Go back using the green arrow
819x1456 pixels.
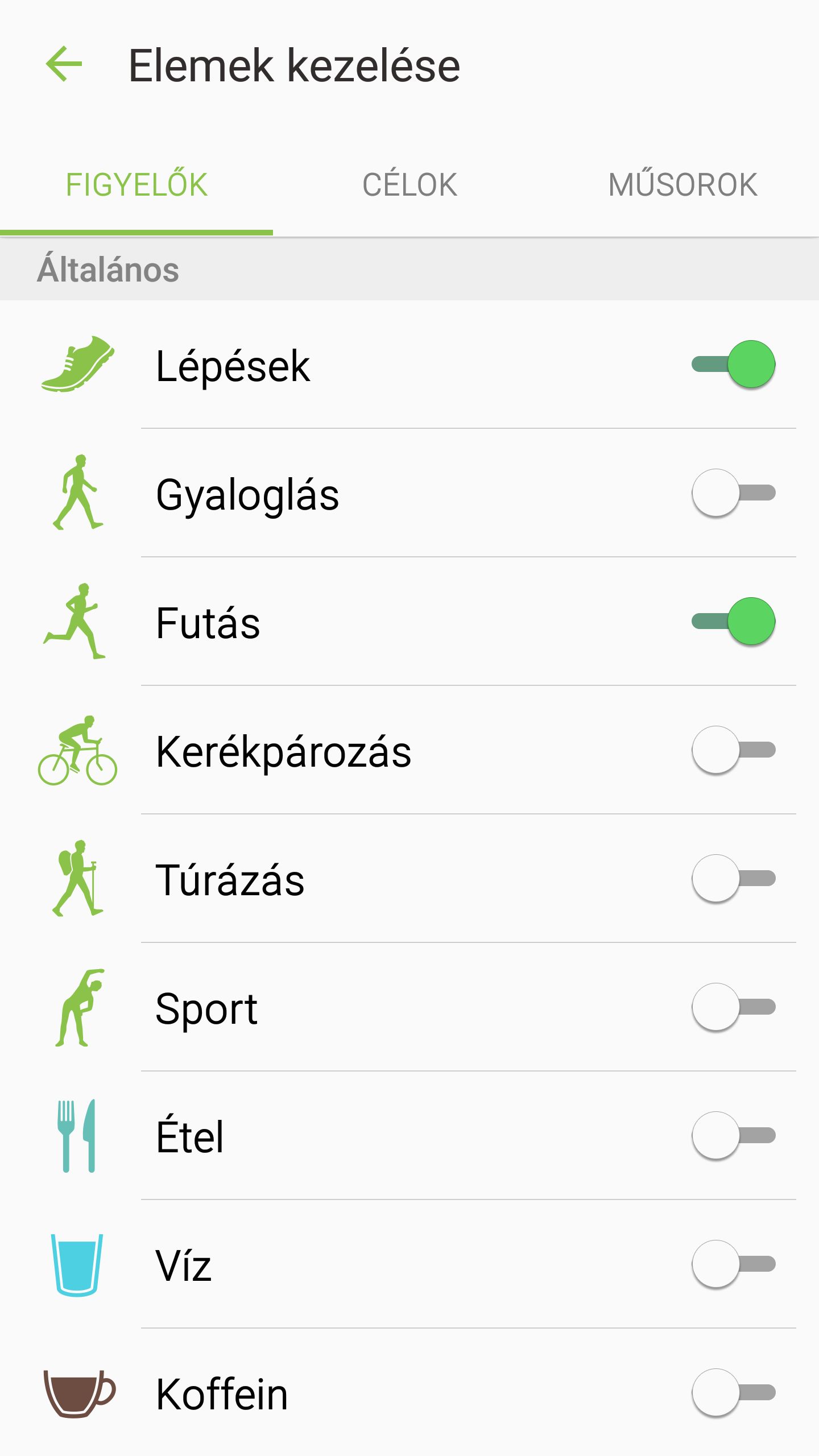pyautogui.click(x=64, y=64)
